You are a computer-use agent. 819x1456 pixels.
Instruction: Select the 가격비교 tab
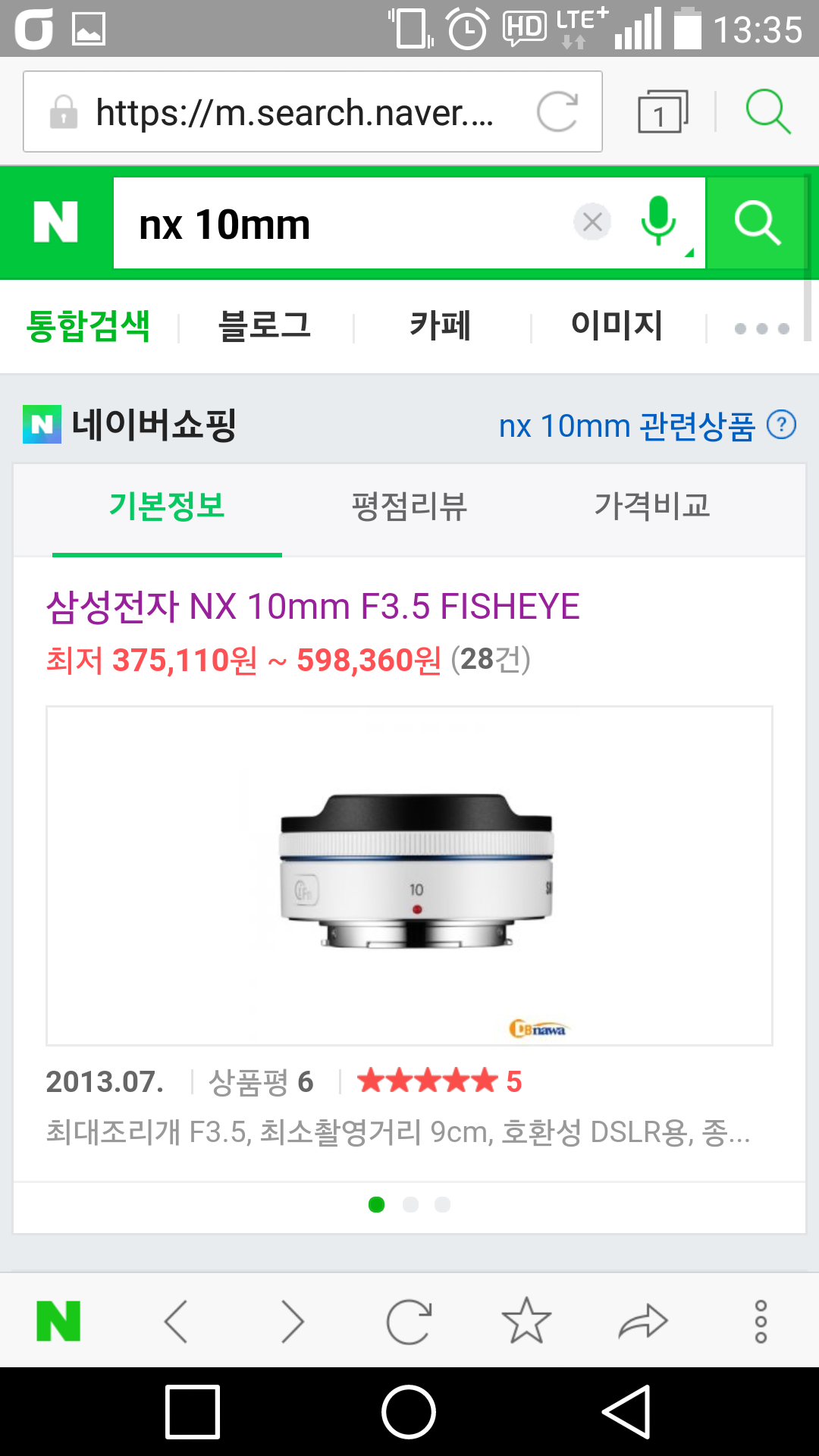click(652, 507)
